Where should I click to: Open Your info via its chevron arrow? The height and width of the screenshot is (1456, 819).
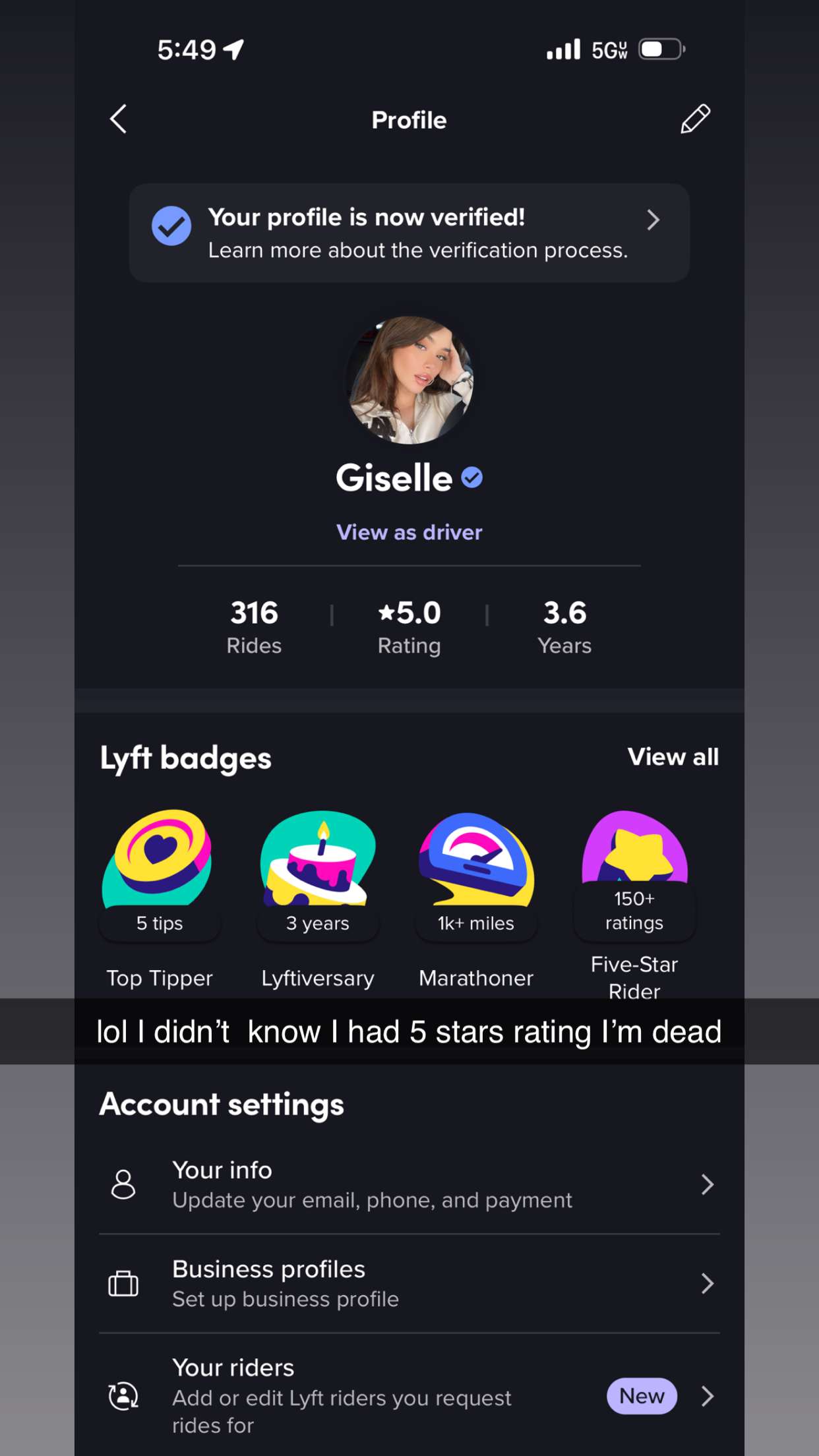[x=707, y=1184]
